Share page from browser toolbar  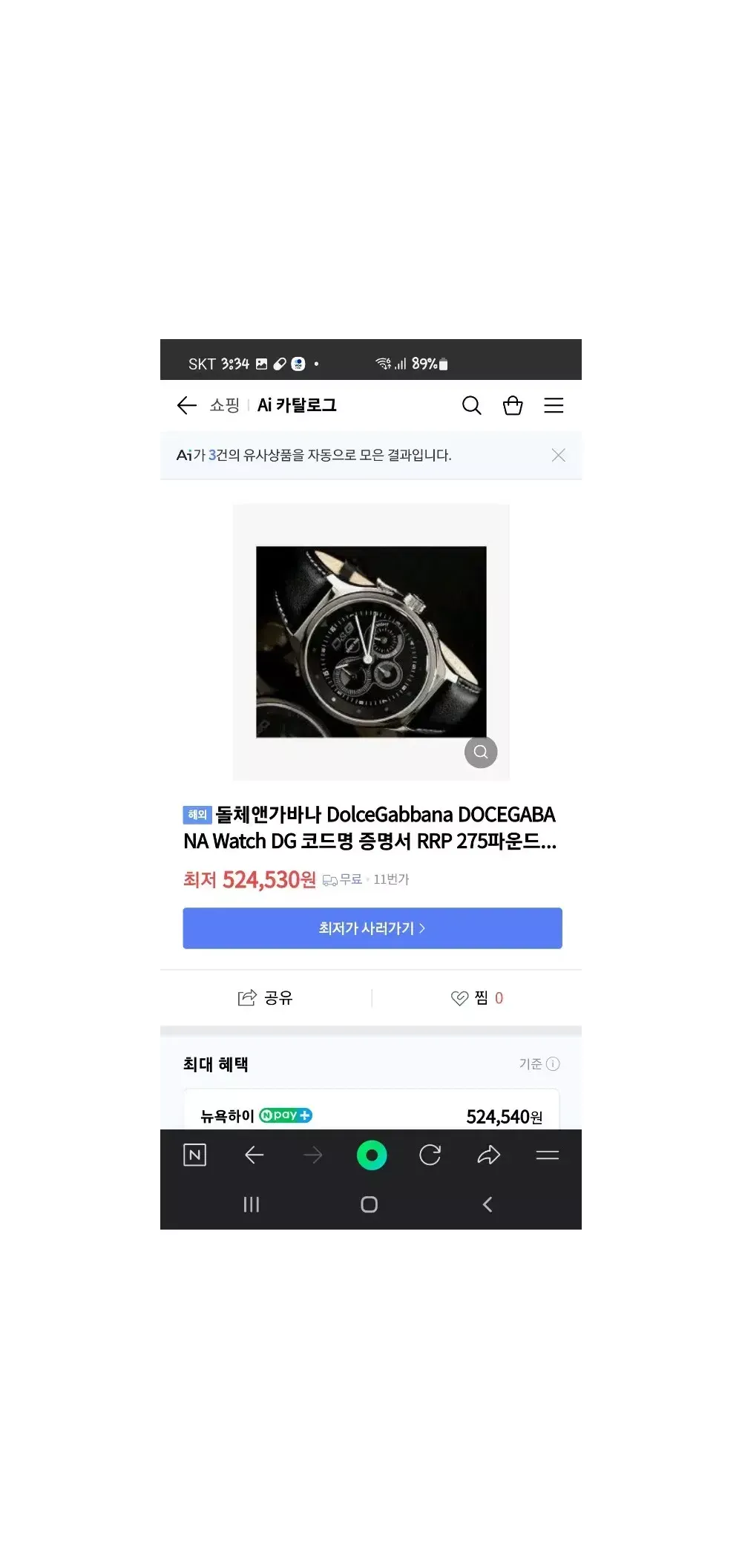[x=489, y=1155]
